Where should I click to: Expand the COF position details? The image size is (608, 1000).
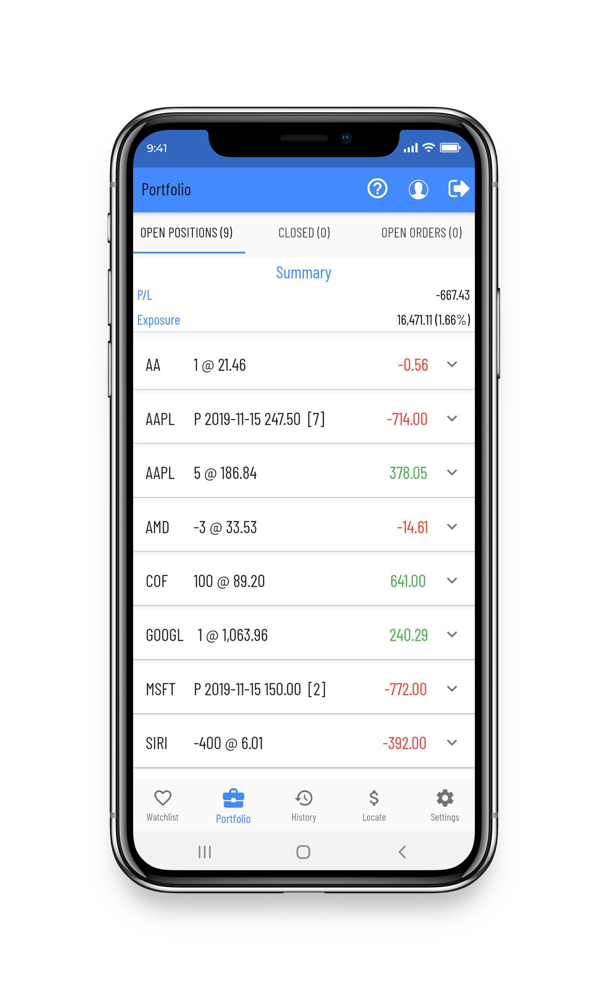click(x=452, y=581)
